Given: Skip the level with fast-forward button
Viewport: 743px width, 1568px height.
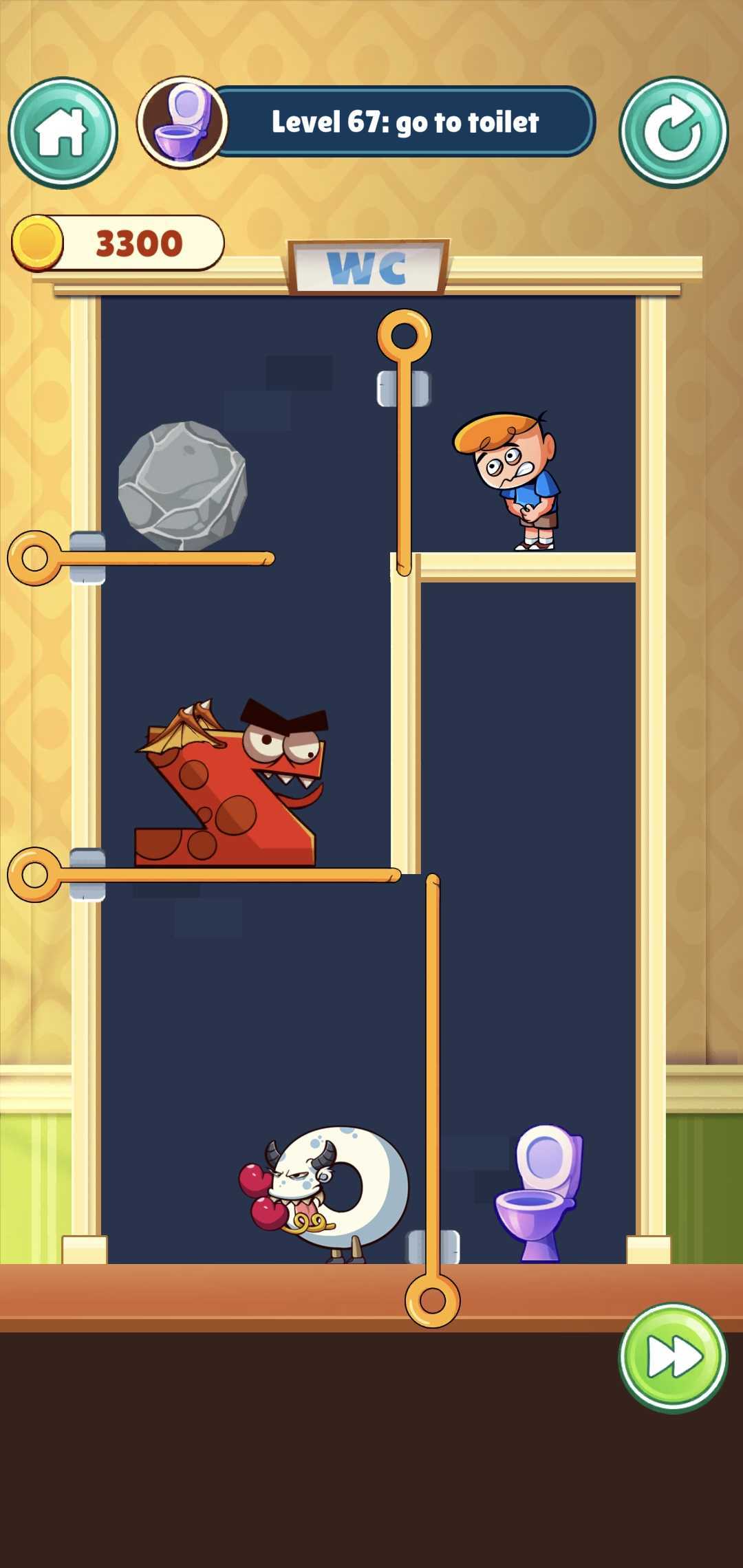Looking at the screenshot, I should point(672,1357).
